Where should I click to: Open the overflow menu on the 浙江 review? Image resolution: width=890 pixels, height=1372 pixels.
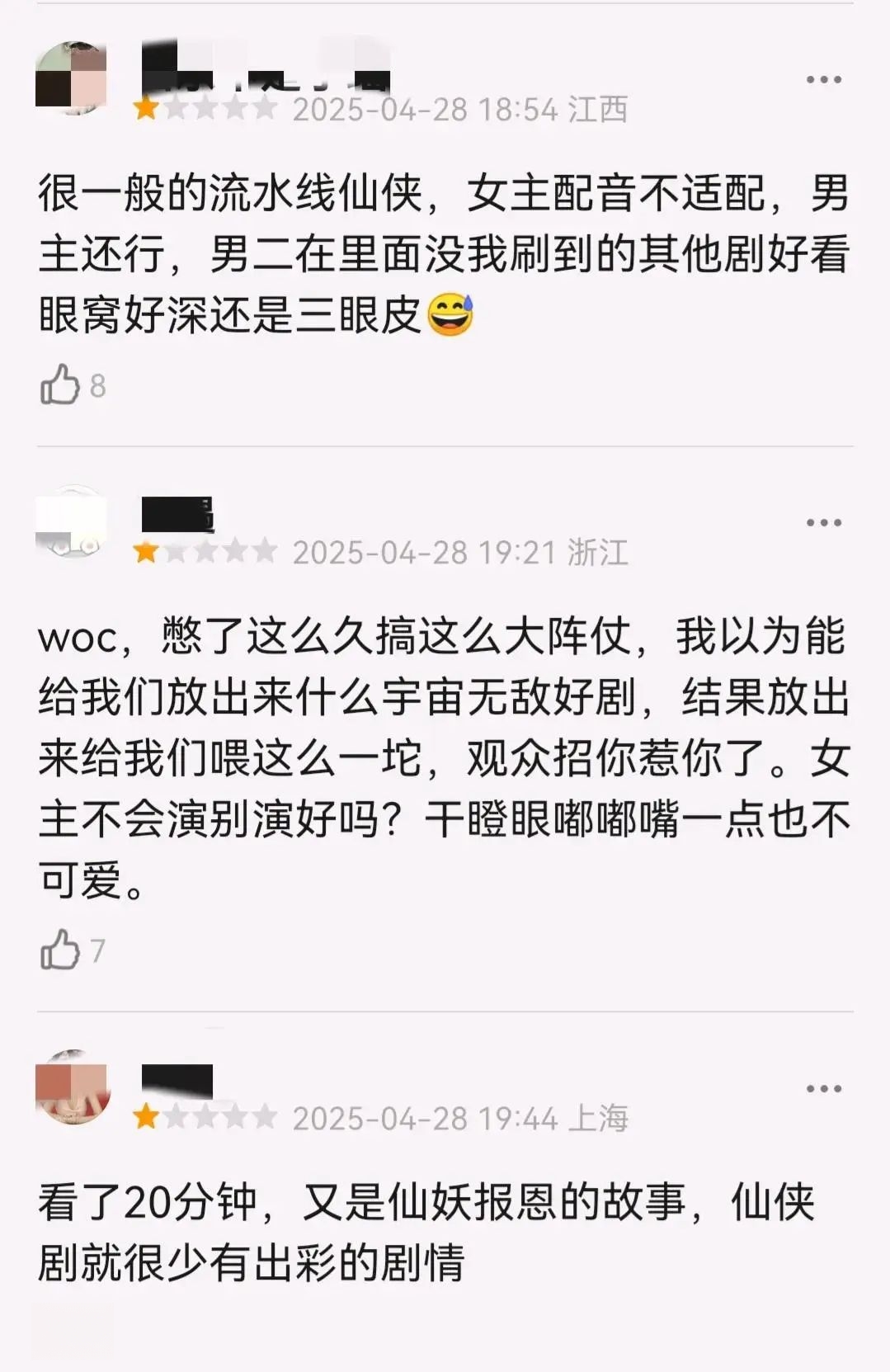823,523
